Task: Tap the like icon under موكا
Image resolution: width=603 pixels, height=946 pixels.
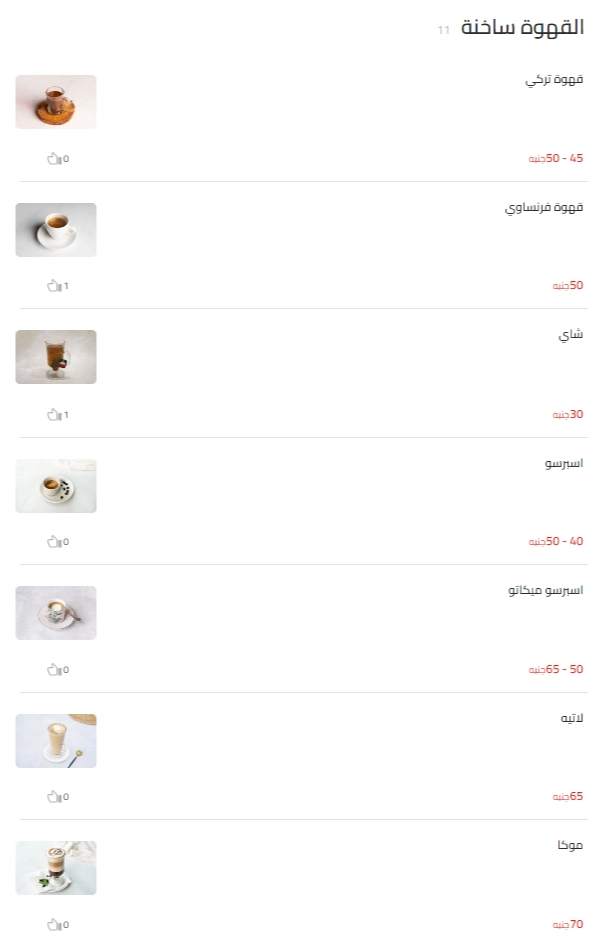Action: (54, 924)
